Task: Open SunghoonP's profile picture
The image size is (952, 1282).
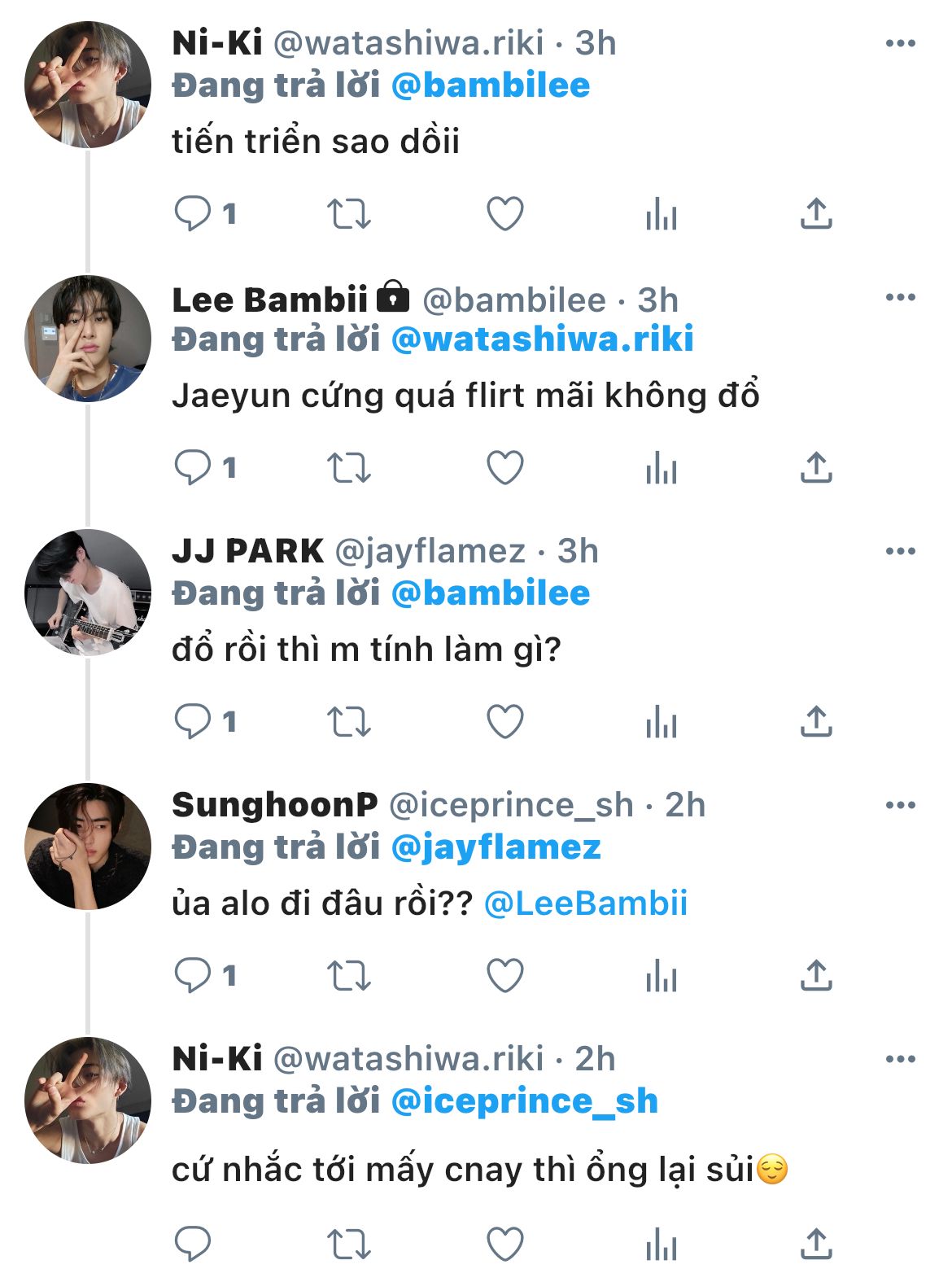Action: (x=88, y=847)
